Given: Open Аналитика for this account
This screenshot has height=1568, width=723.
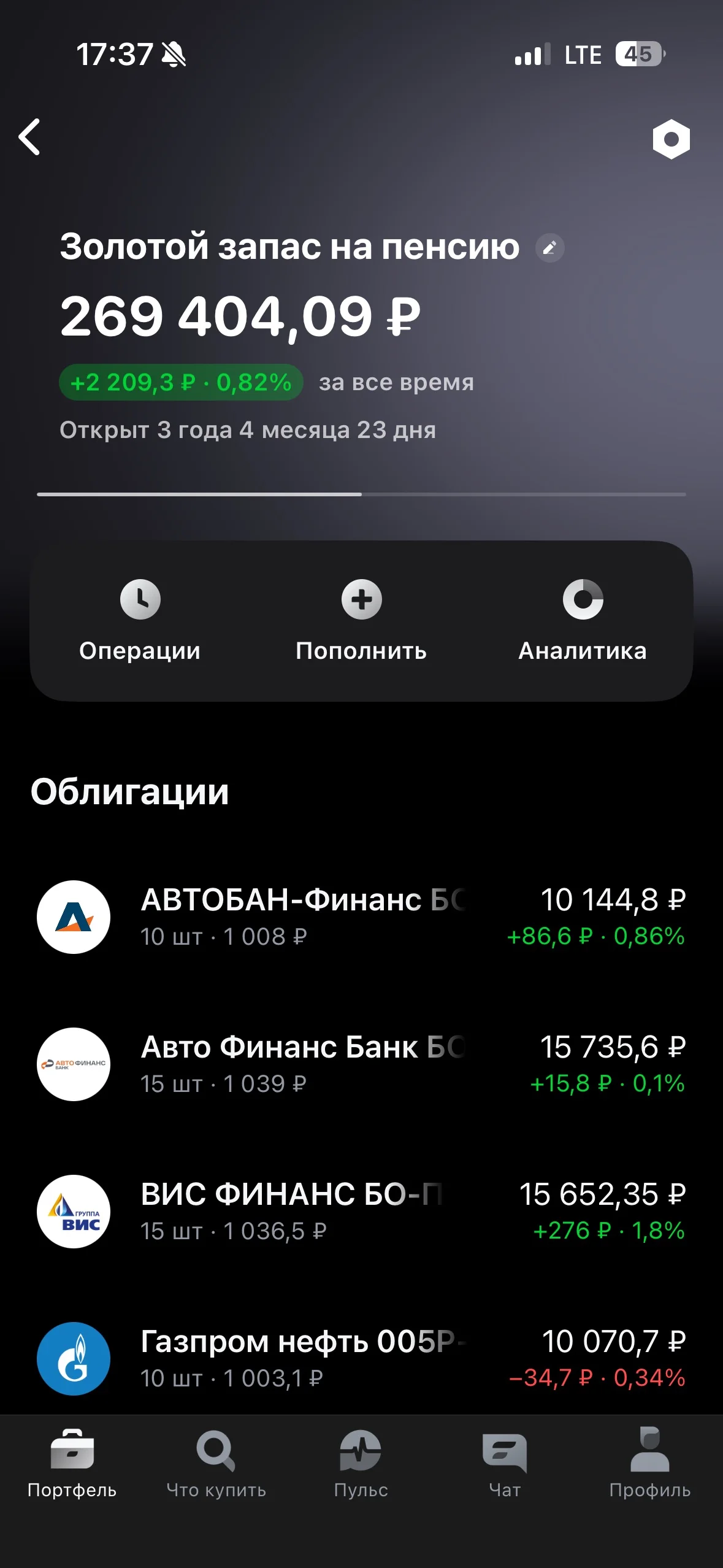Looking at the screenshot, I should coord(583,620).
